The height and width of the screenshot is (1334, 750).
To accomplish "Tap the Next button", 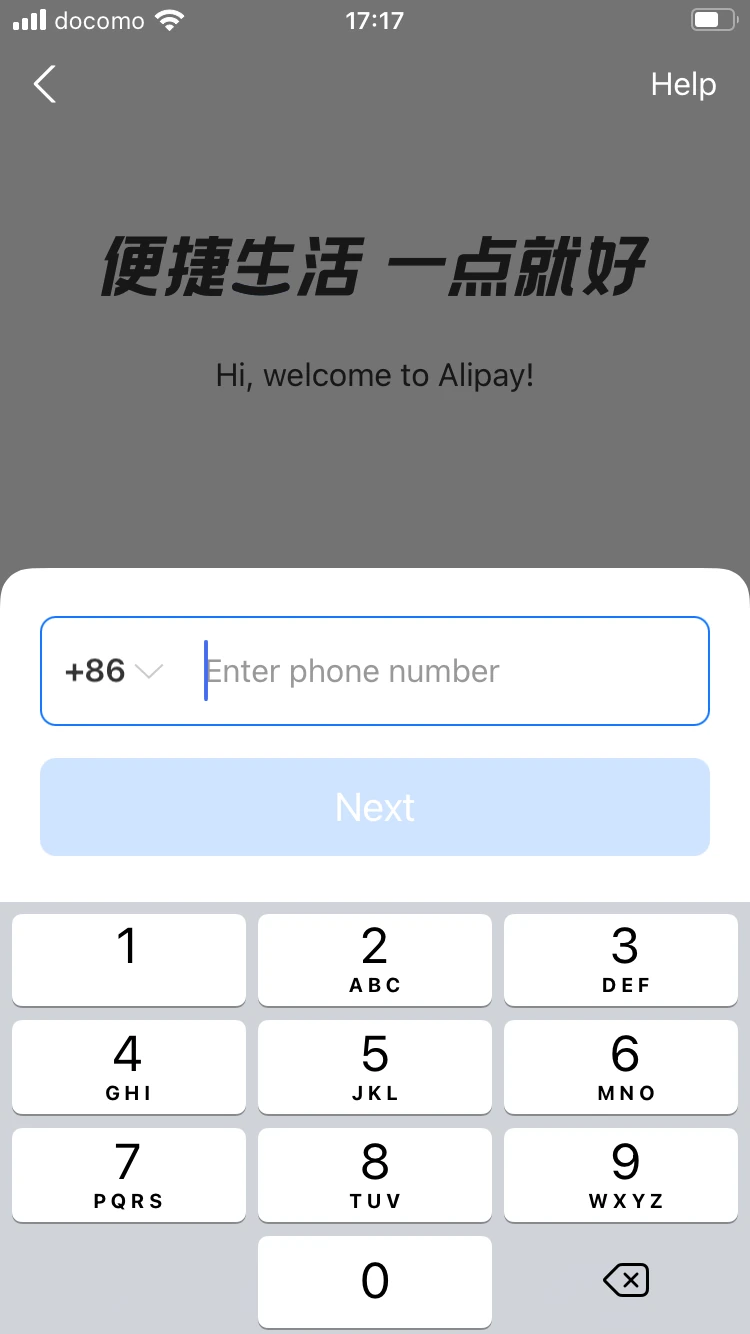I will (x=375, y=807).
